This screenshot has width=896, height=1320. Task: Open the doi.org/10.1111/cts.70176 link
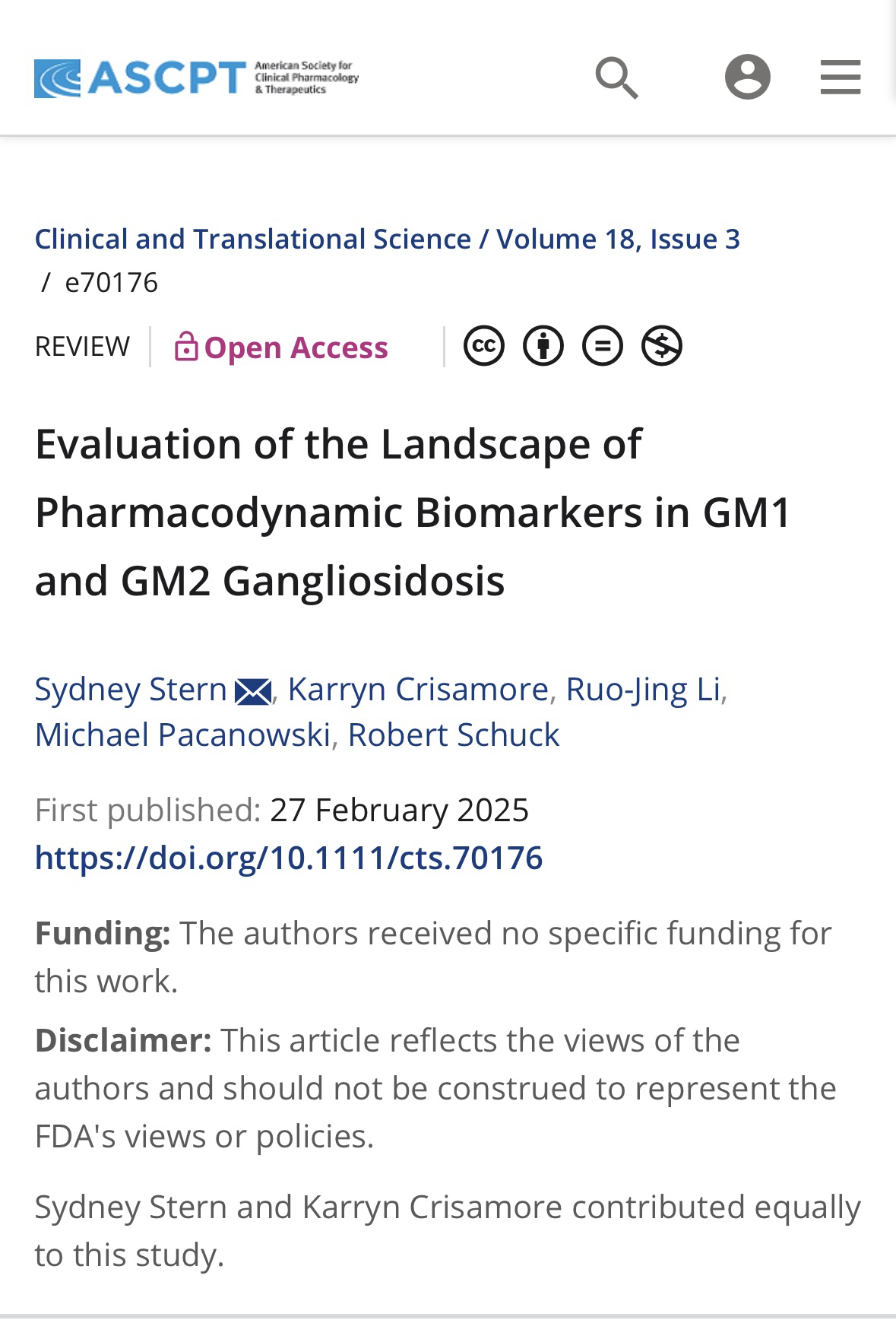tap(289, 858)
